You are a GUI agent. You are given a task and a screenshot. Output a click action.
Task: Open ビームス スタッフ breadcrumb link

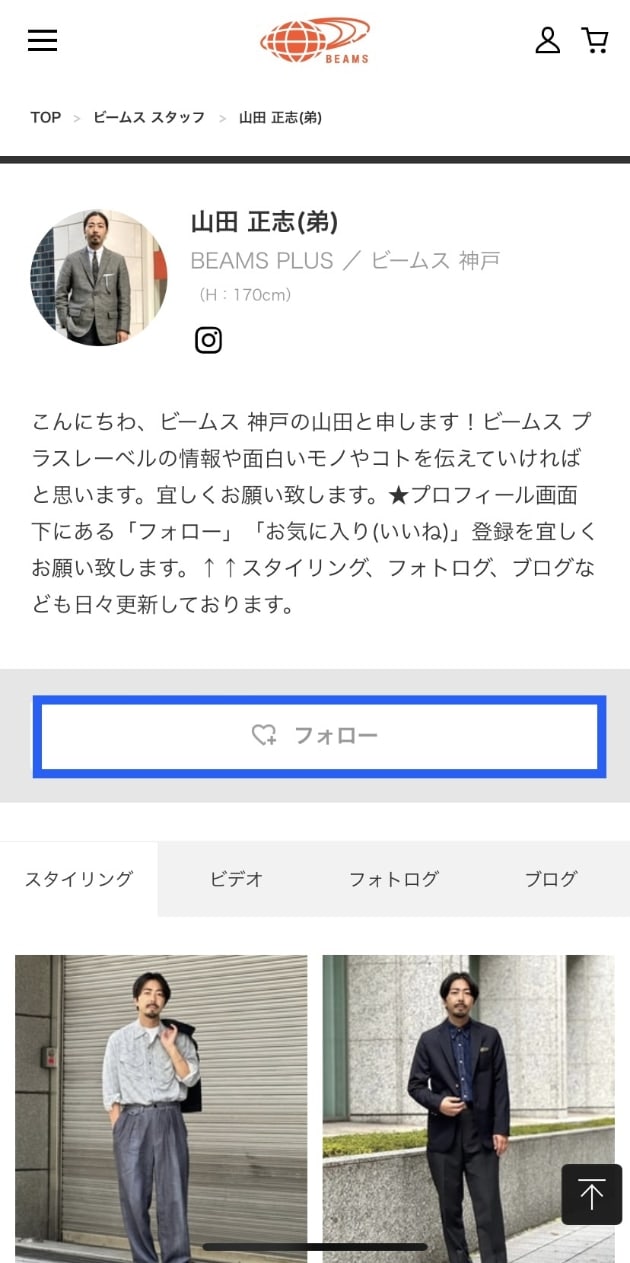tap(149, 118)
